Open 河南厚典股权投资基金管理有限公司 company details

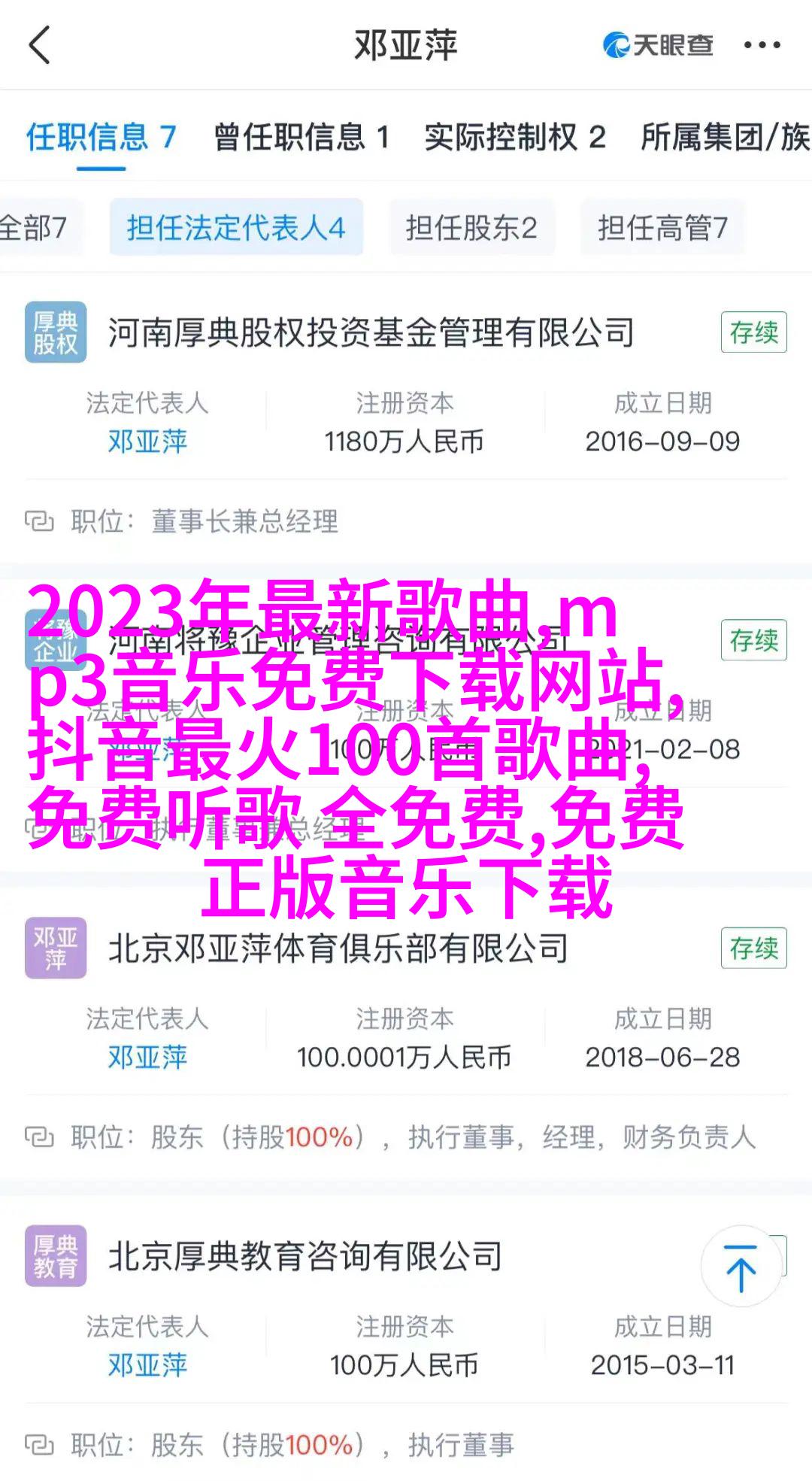[371, 332]
